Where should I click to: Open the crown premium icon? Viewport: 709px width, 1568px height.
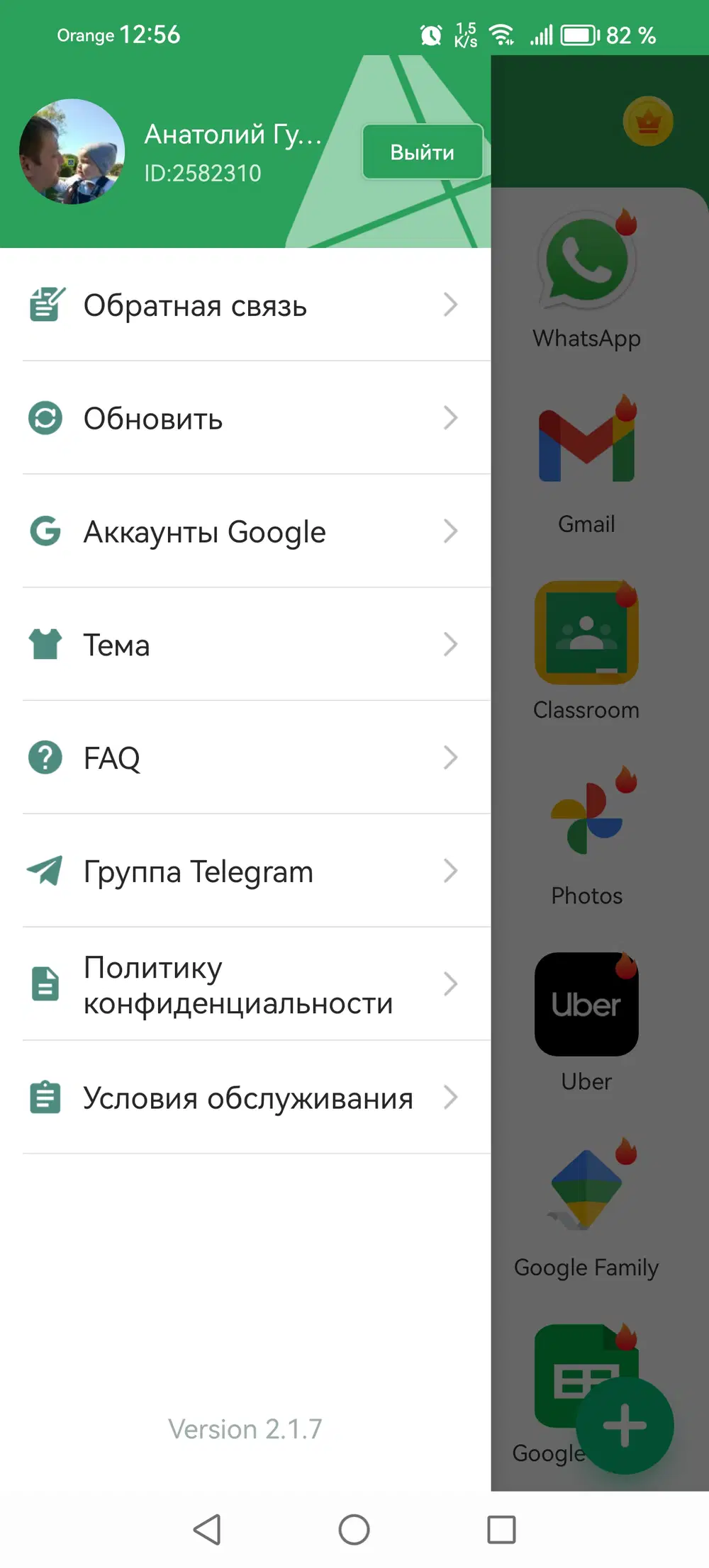point(648,122)
